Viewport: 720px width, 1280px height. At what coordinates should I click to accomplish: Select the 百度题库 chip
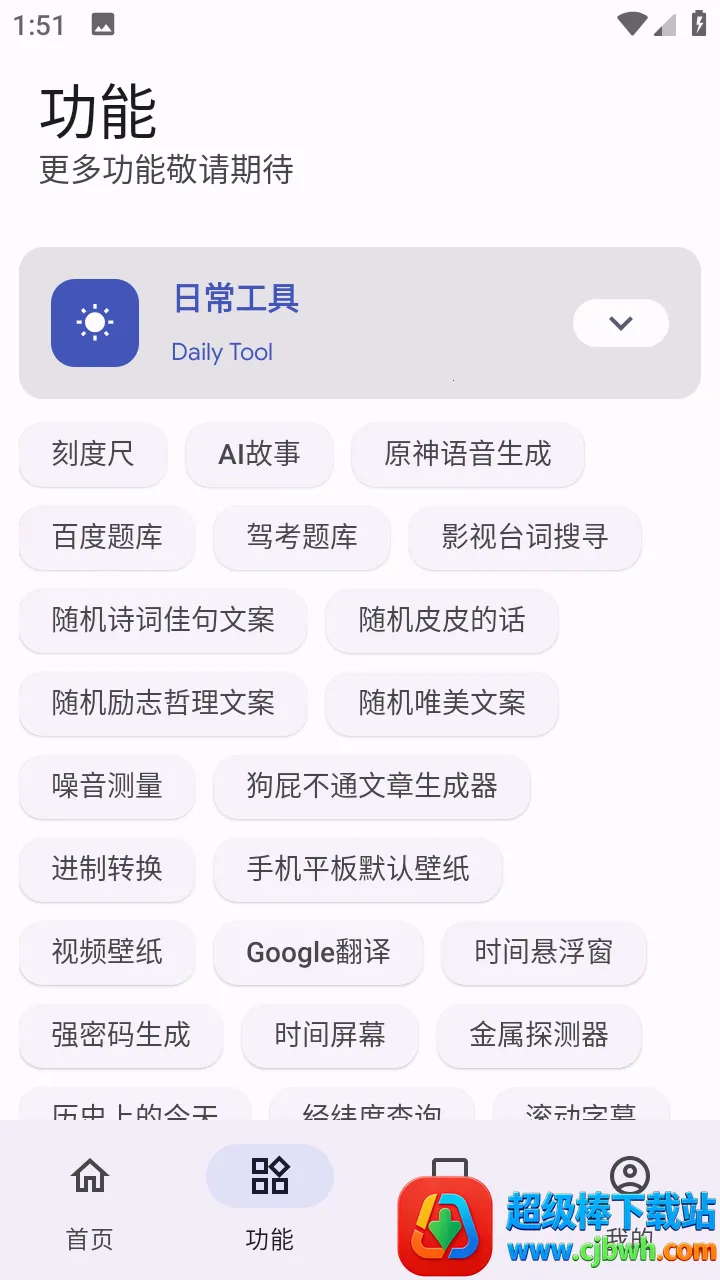click(107, 537)
